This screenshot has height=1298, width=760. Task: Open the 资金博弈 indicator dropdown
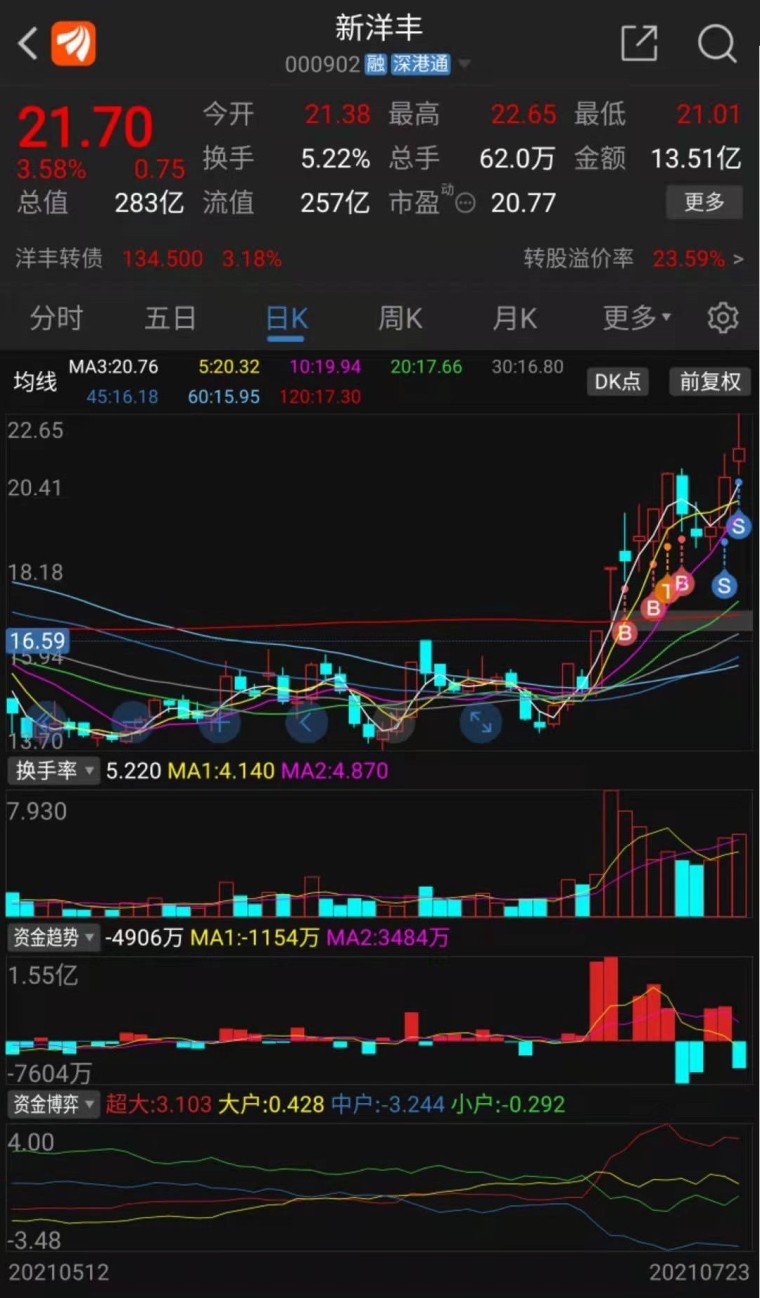(x=54, y=1104)
